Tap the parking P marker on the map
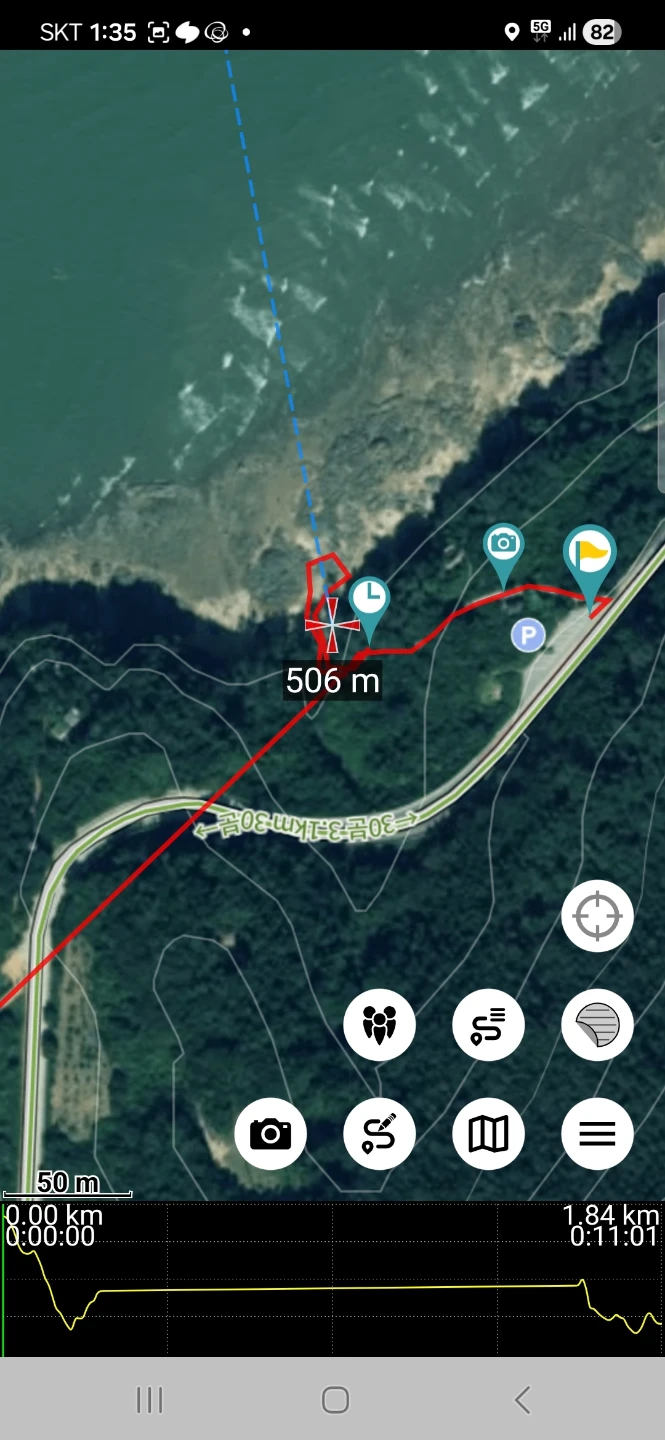Screen dimensions: 665x1440 (528, 635)
